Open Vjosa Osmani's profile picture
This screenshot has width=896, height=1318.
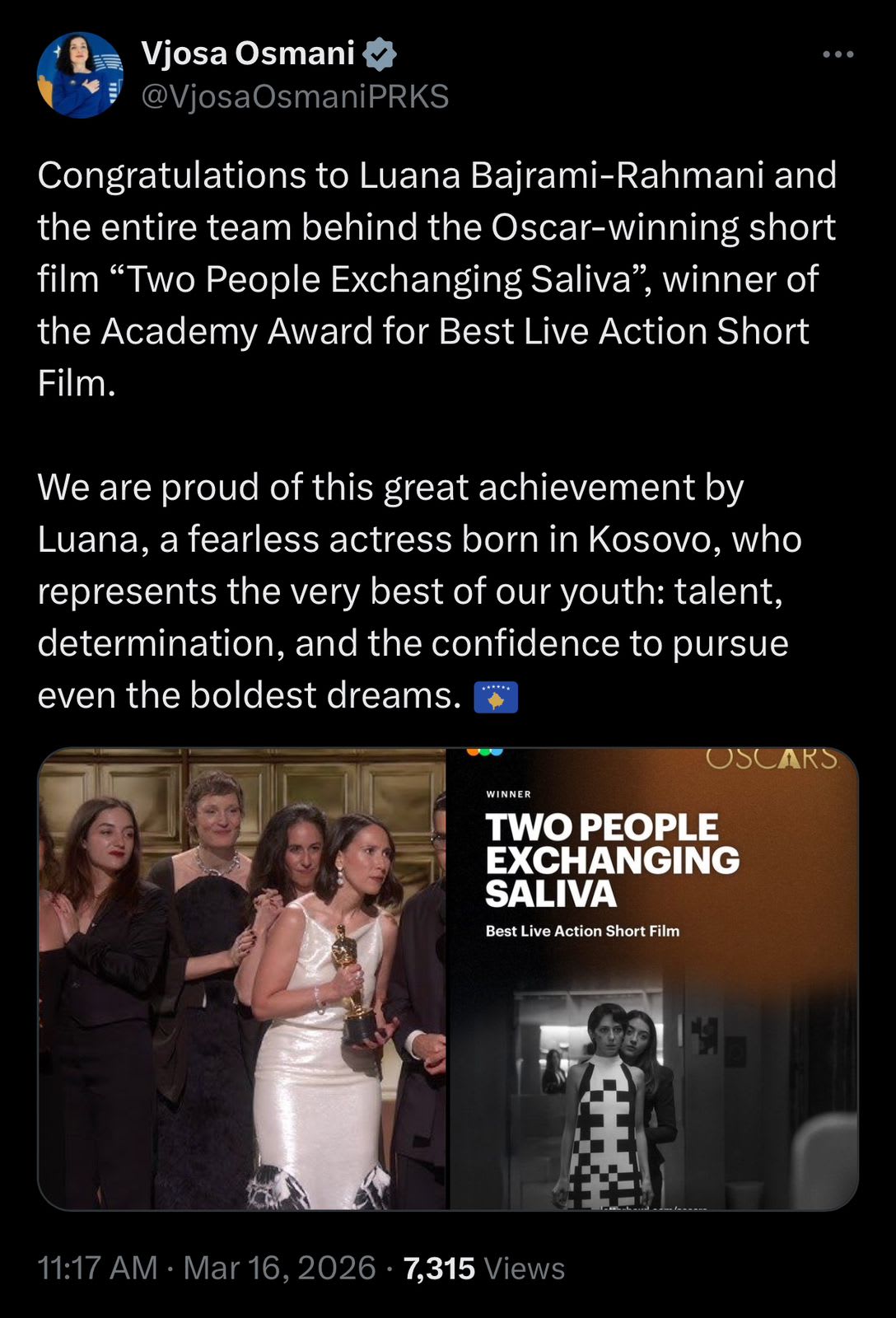click(80, 75)
